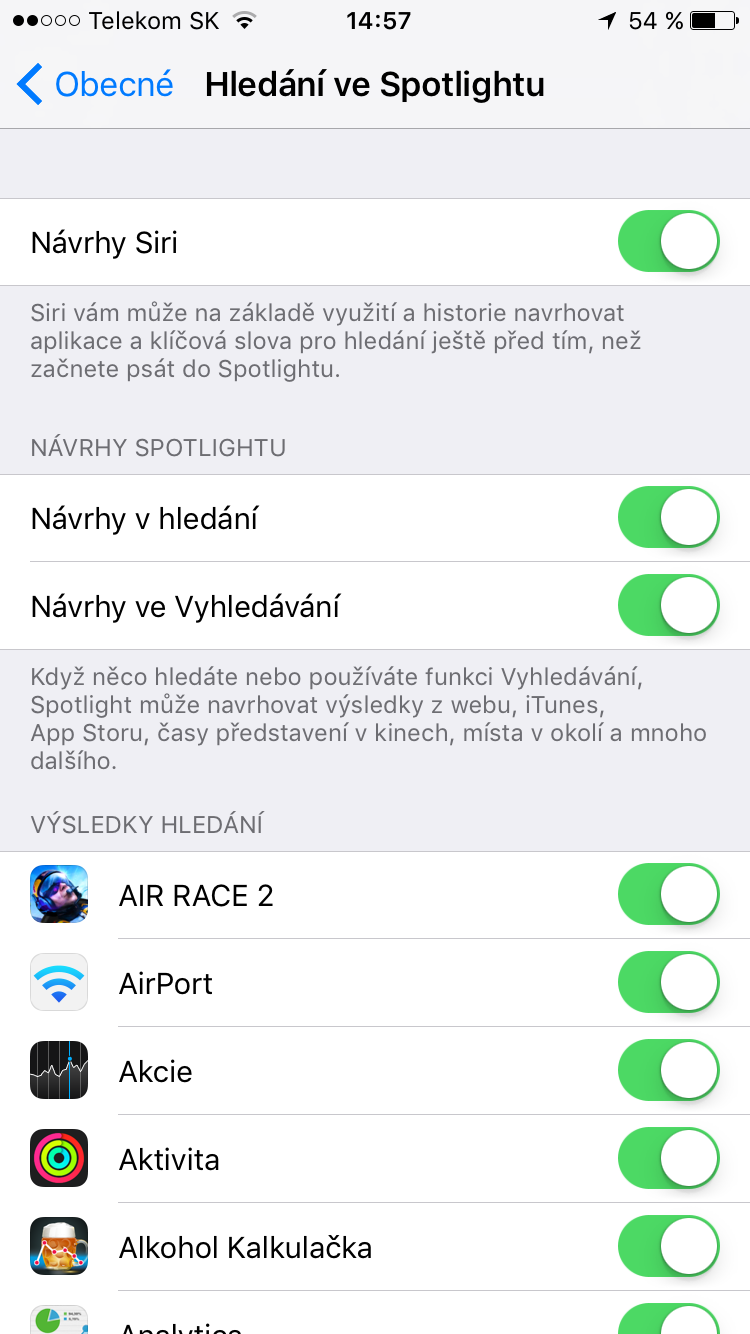Switch off AirPort search results
This screenshot has height=1334, width=750.
pos(668,983)
